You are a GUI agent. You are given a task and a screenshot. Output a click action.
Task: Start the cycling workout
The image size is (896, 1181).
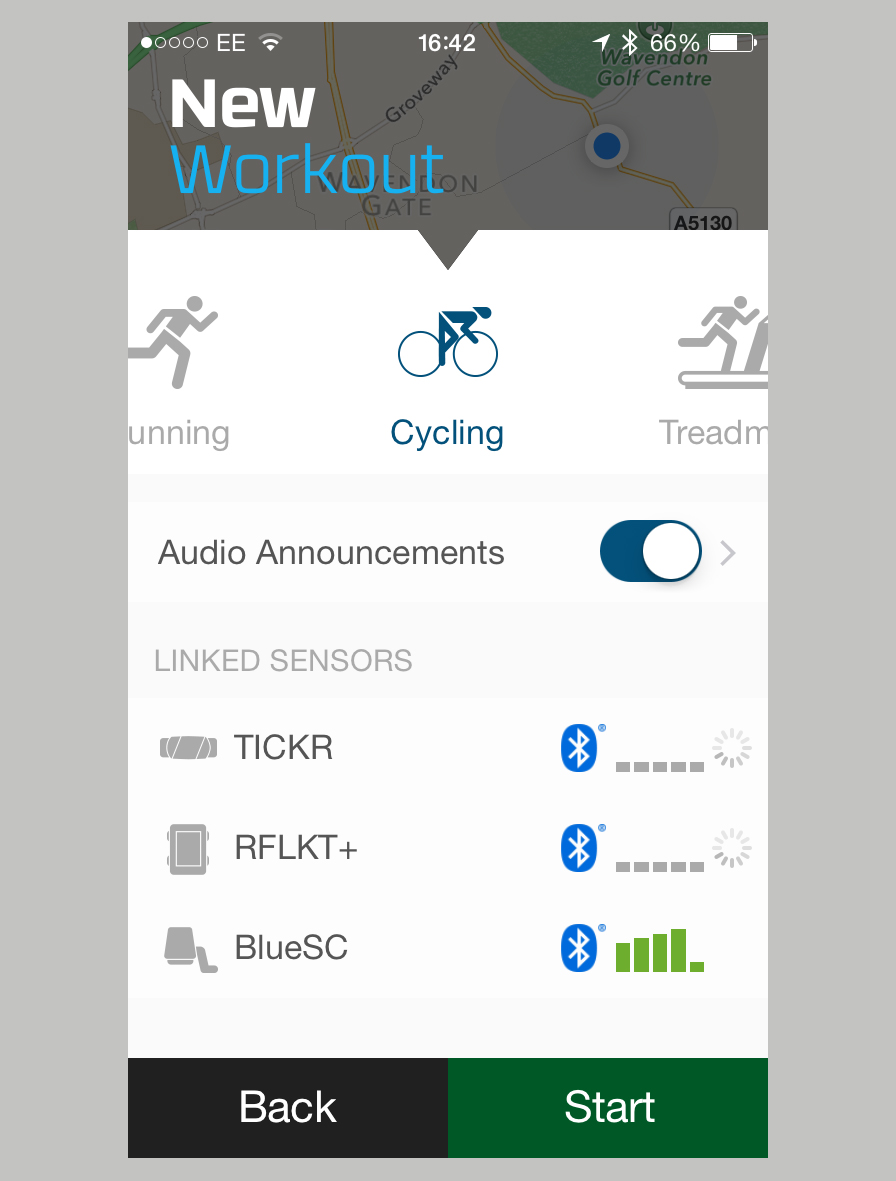coord(608,1107)
